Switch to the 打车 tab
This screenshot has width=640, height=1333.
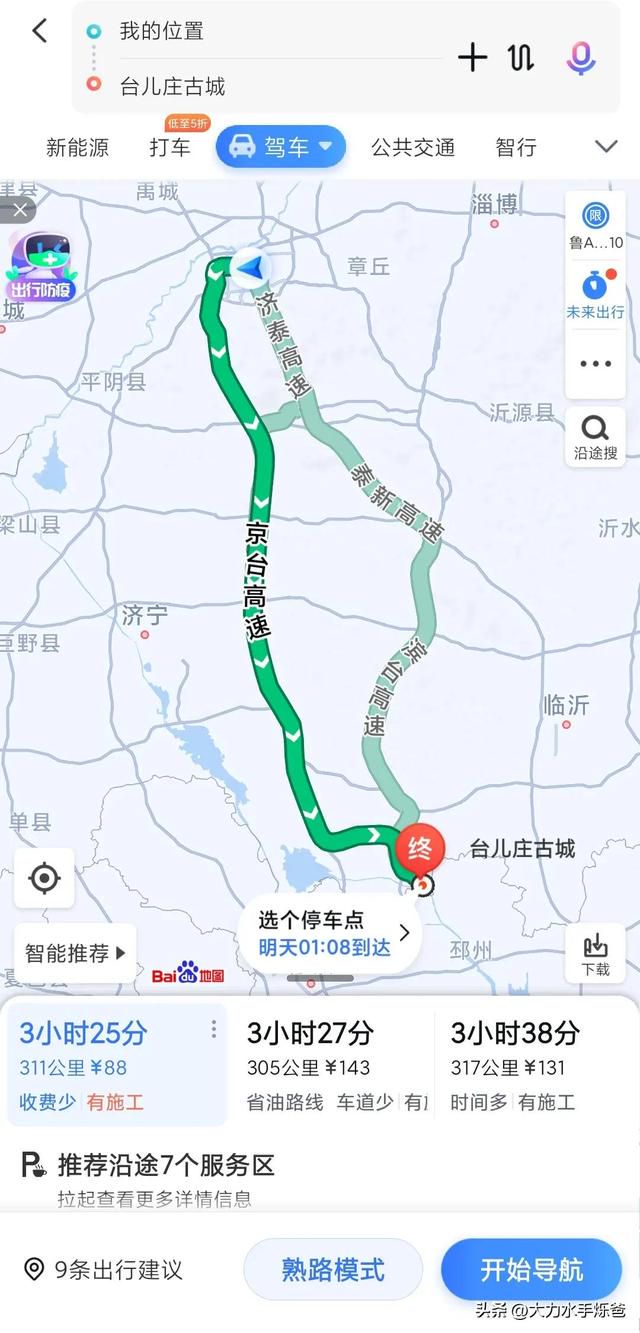point(170,147)
